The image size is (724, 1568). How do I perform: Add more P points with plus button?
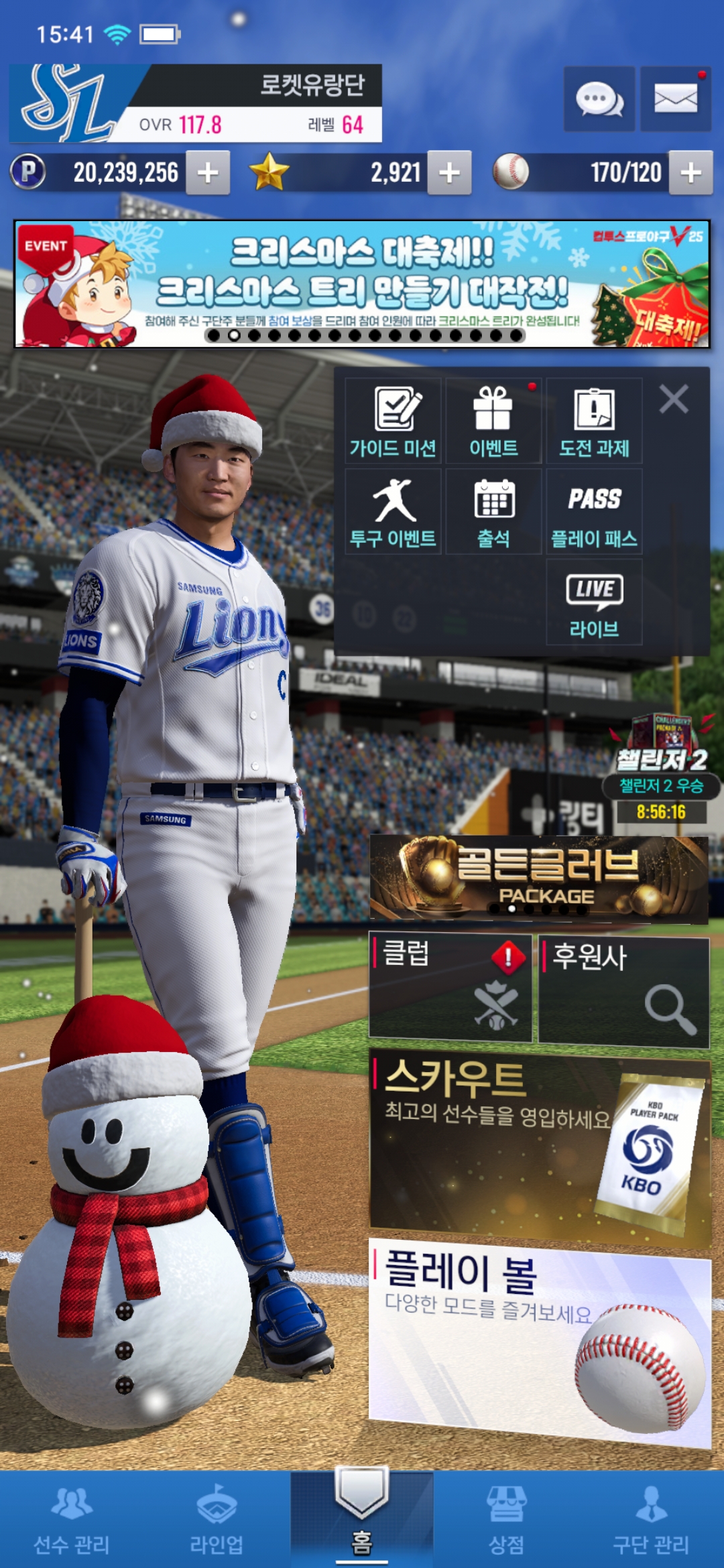(x=208, y=173)
